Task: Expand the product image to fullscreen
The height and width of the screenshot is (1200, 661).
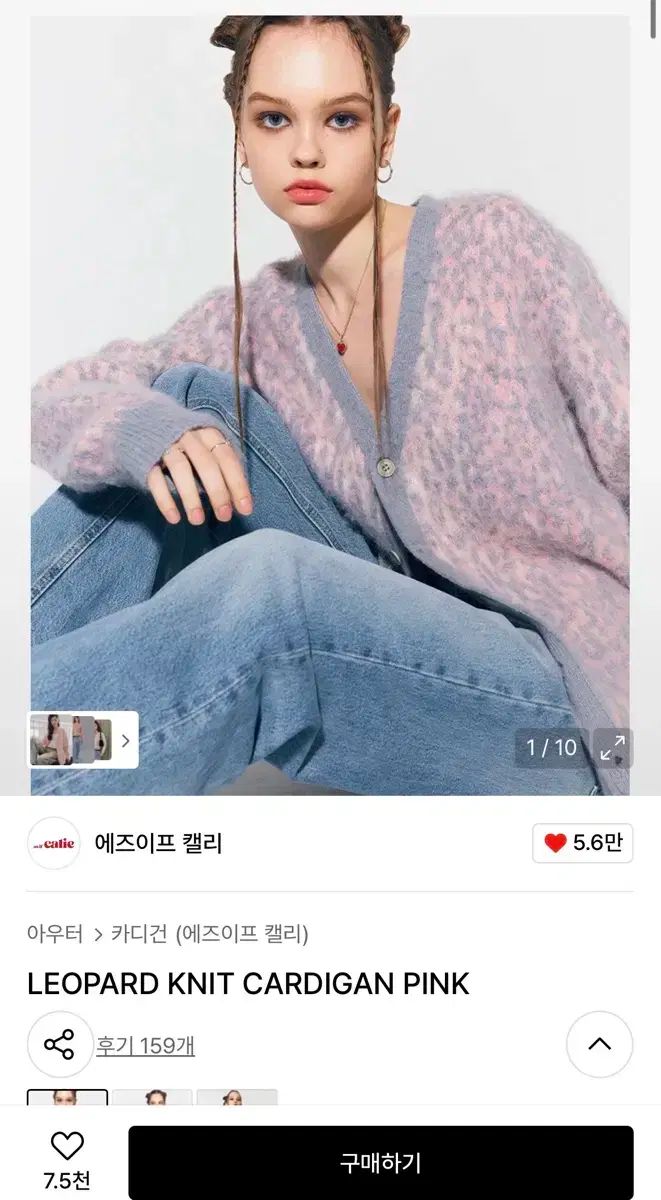Action: pyautogui.click(x=612, y=747)
